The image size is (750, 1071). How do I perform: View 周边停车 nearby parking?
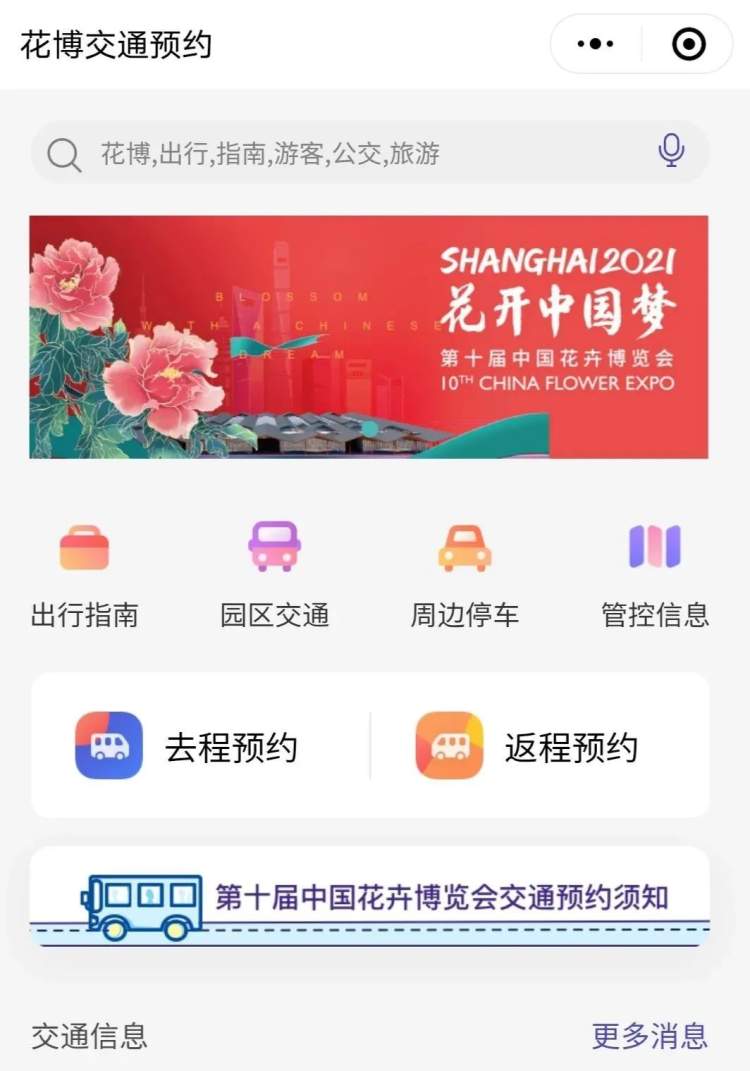click(465, 574)
